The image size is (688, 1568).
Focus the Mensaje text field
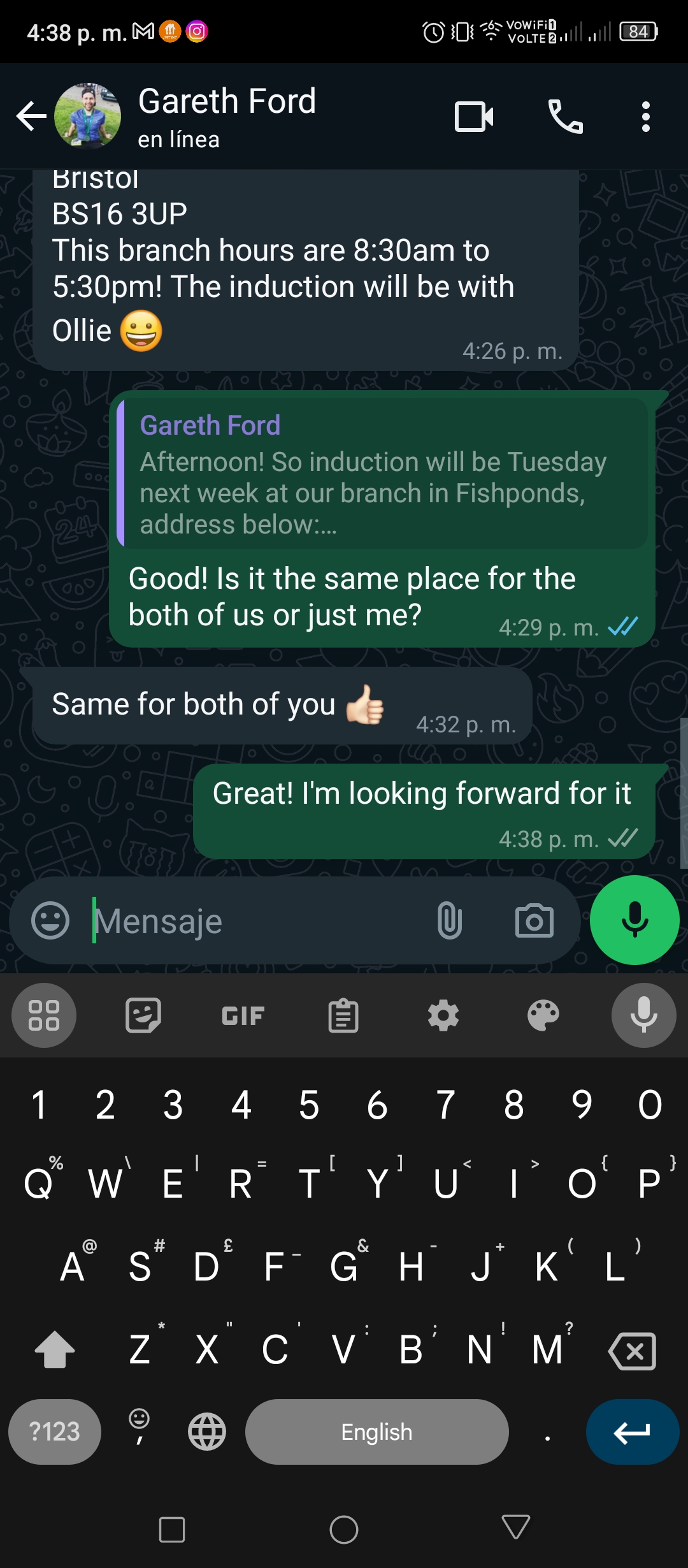pos(255,921)
